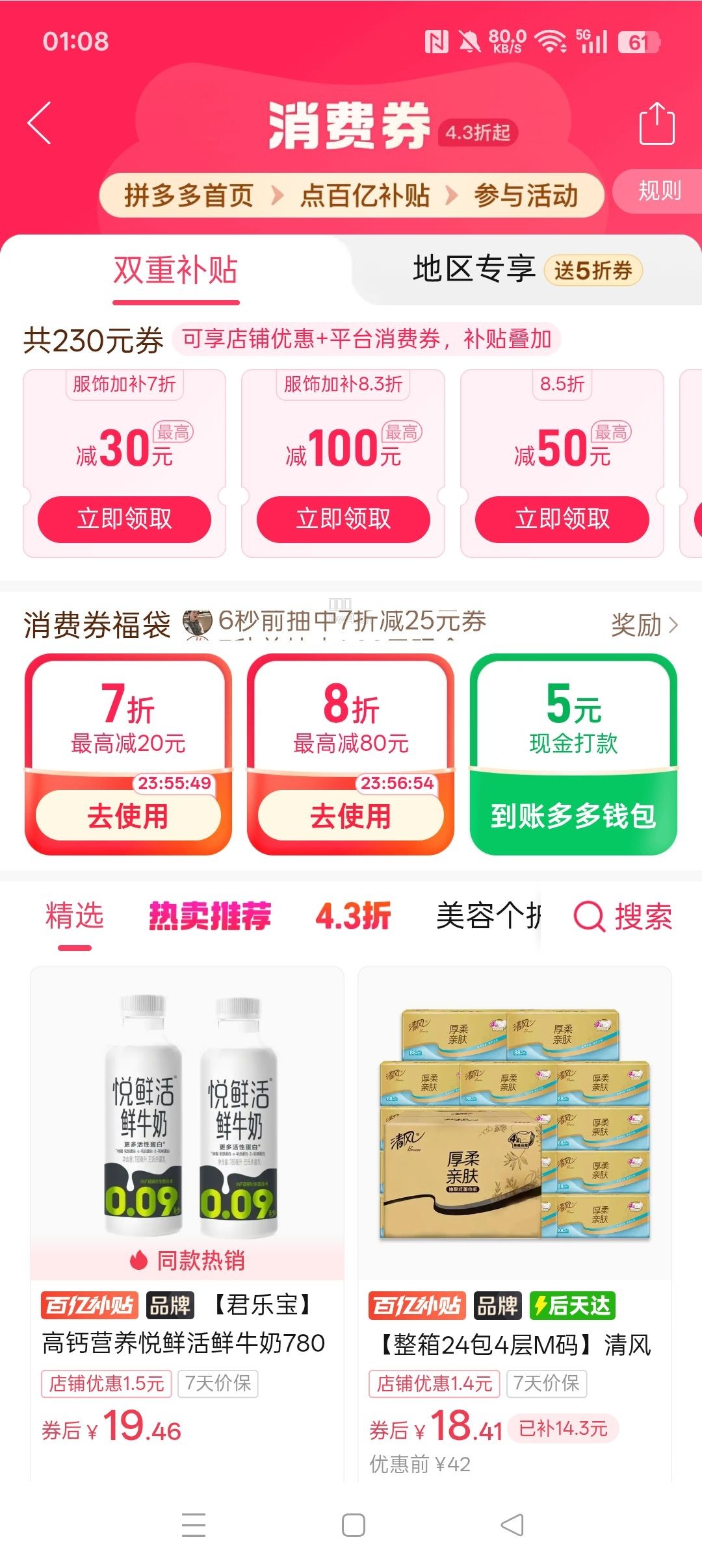The width and height of the screenshot is (702, 1568).
Task: Share this coupon page
Action: click(x=657, y=123)
